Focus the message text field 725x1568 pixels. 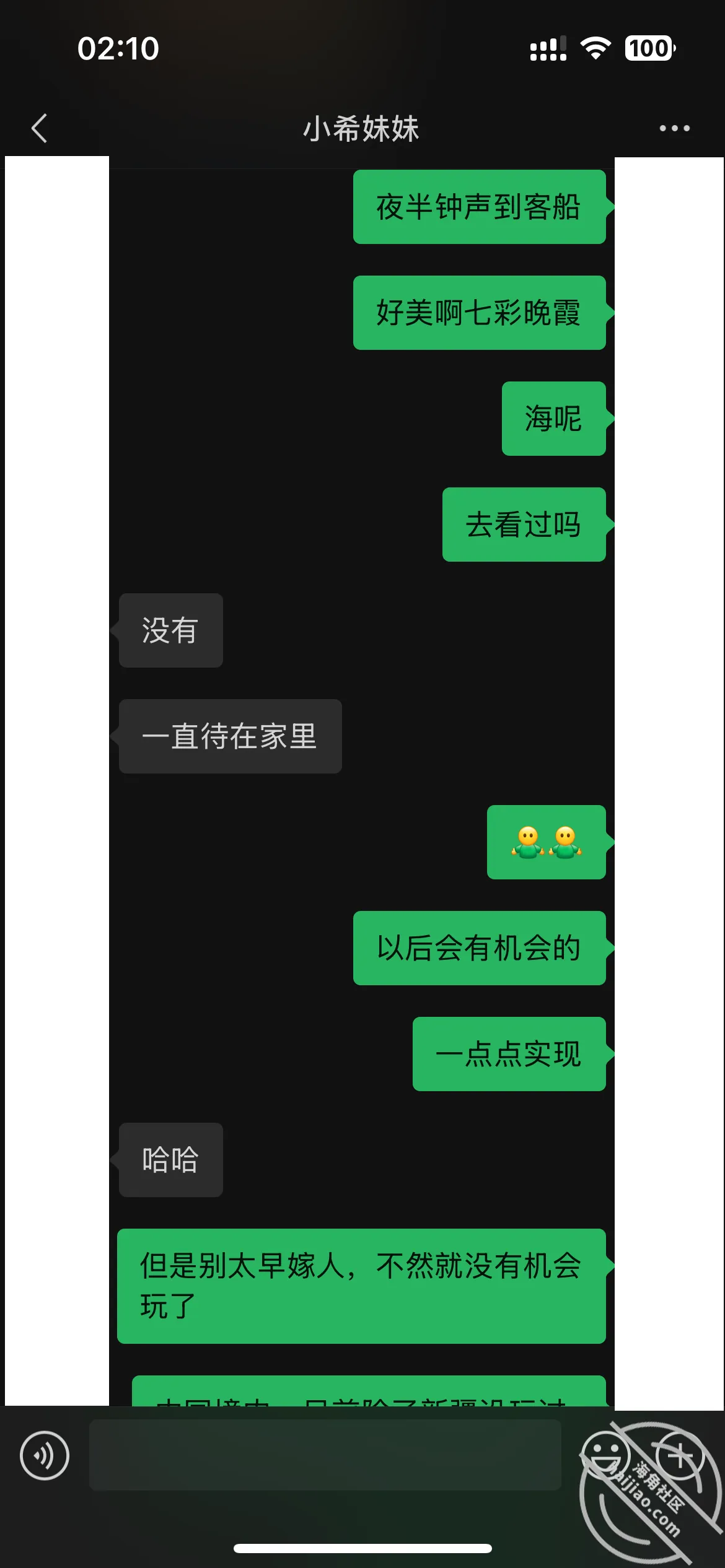coord(325,1455)
